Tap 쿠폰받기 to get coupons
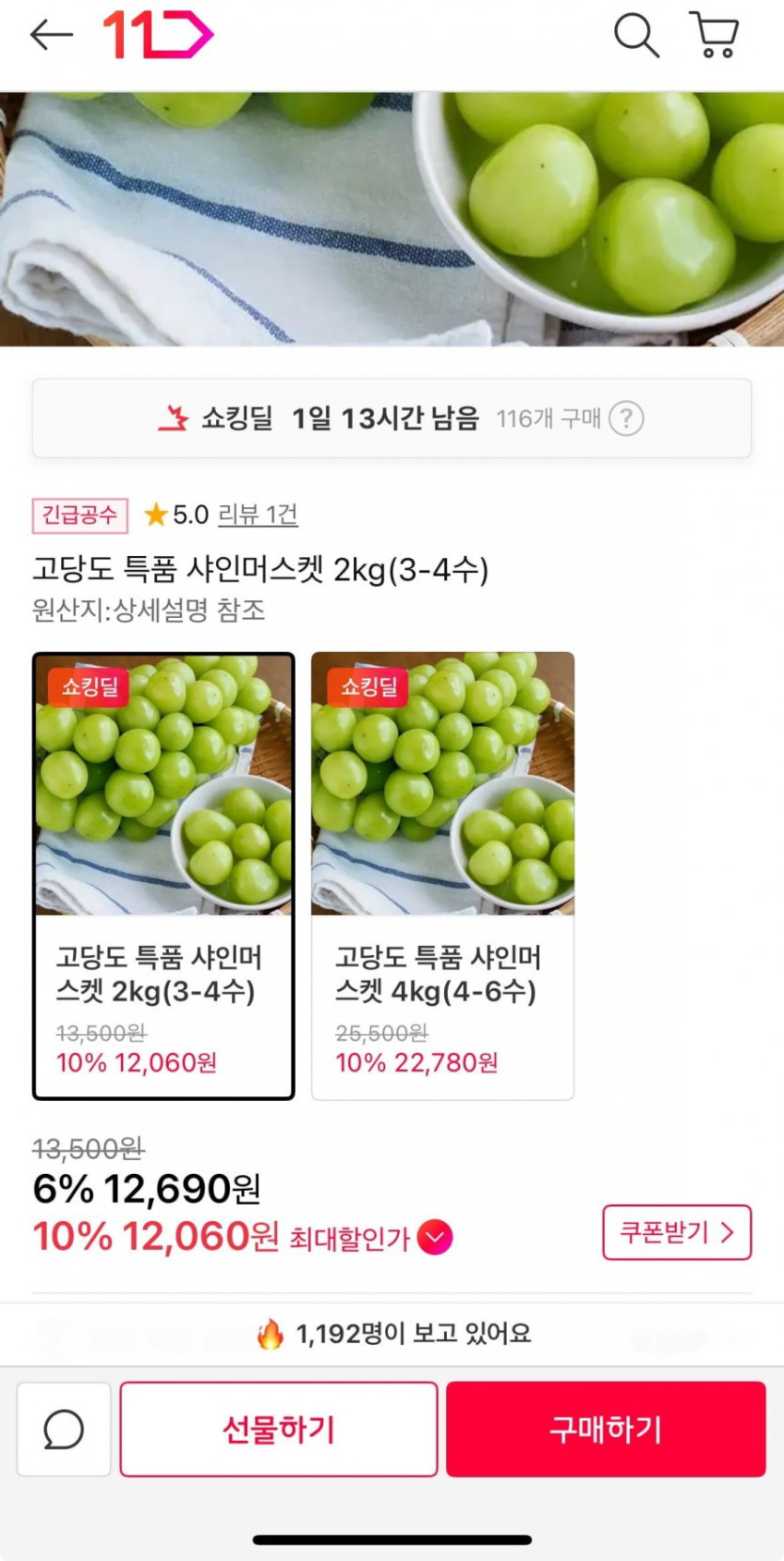Screen dimensions: 784x1561 click(676, 1232)
